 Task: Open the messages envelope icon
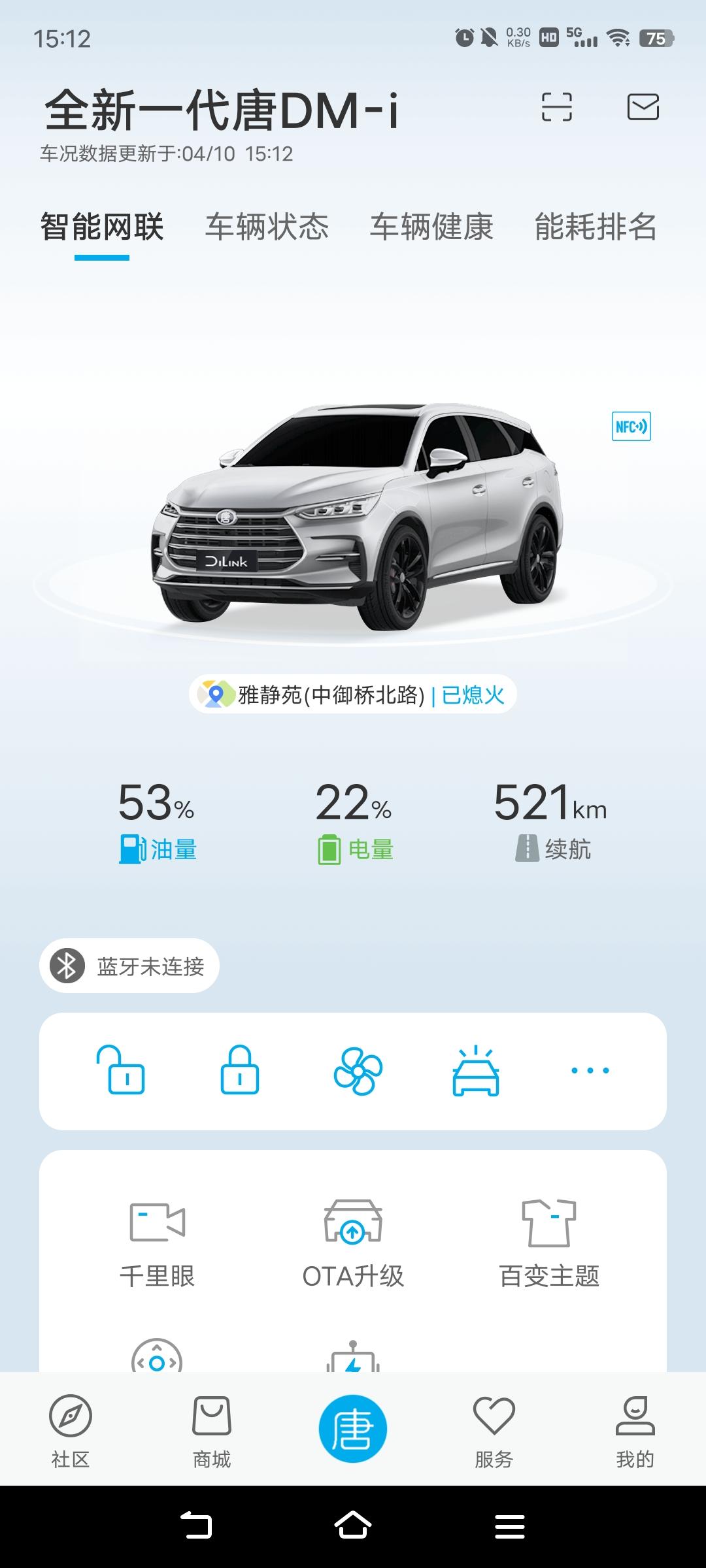click(643, 107)
